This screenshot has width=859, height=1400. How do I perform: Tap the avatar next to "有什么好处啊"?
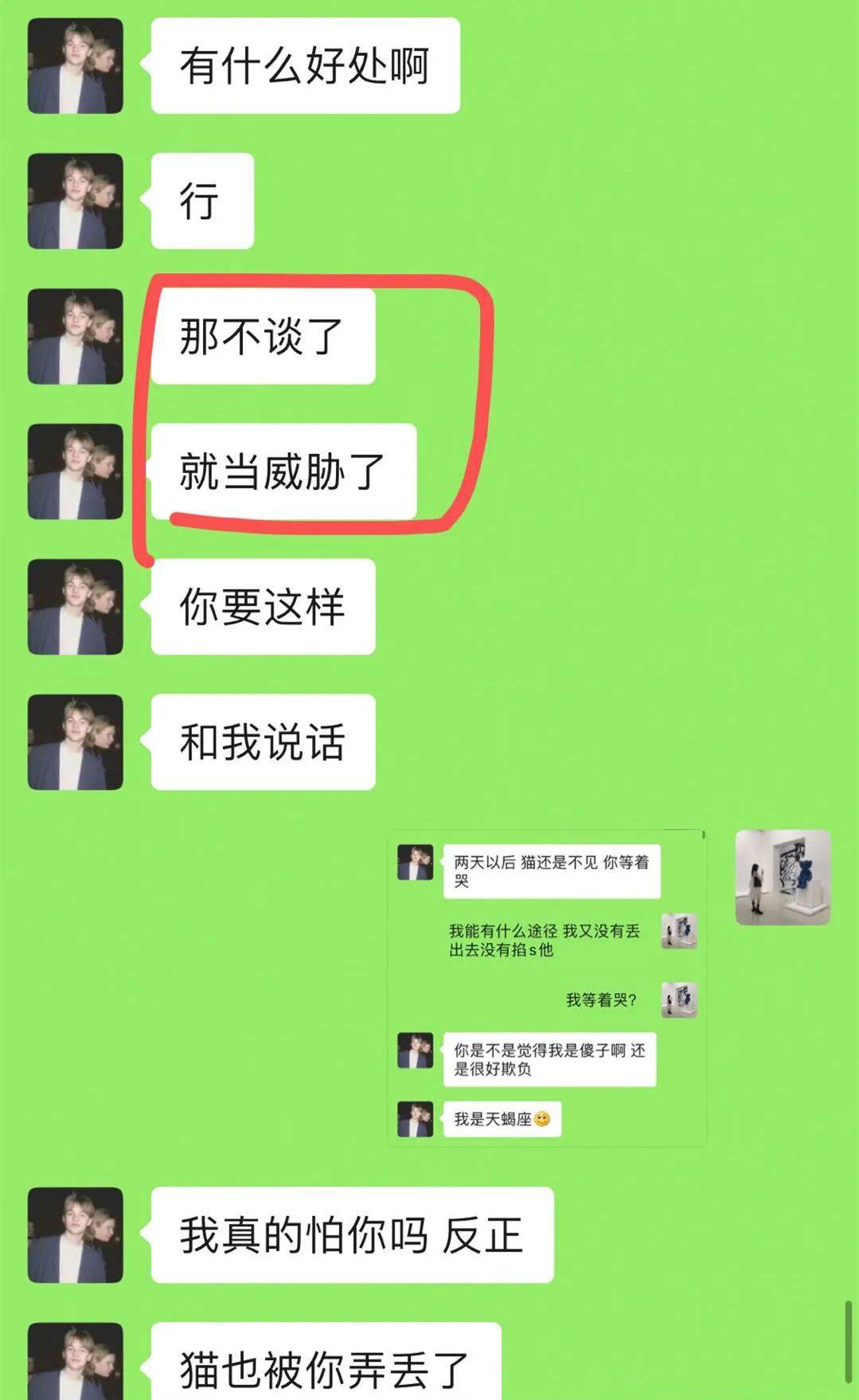pos(76,65)
